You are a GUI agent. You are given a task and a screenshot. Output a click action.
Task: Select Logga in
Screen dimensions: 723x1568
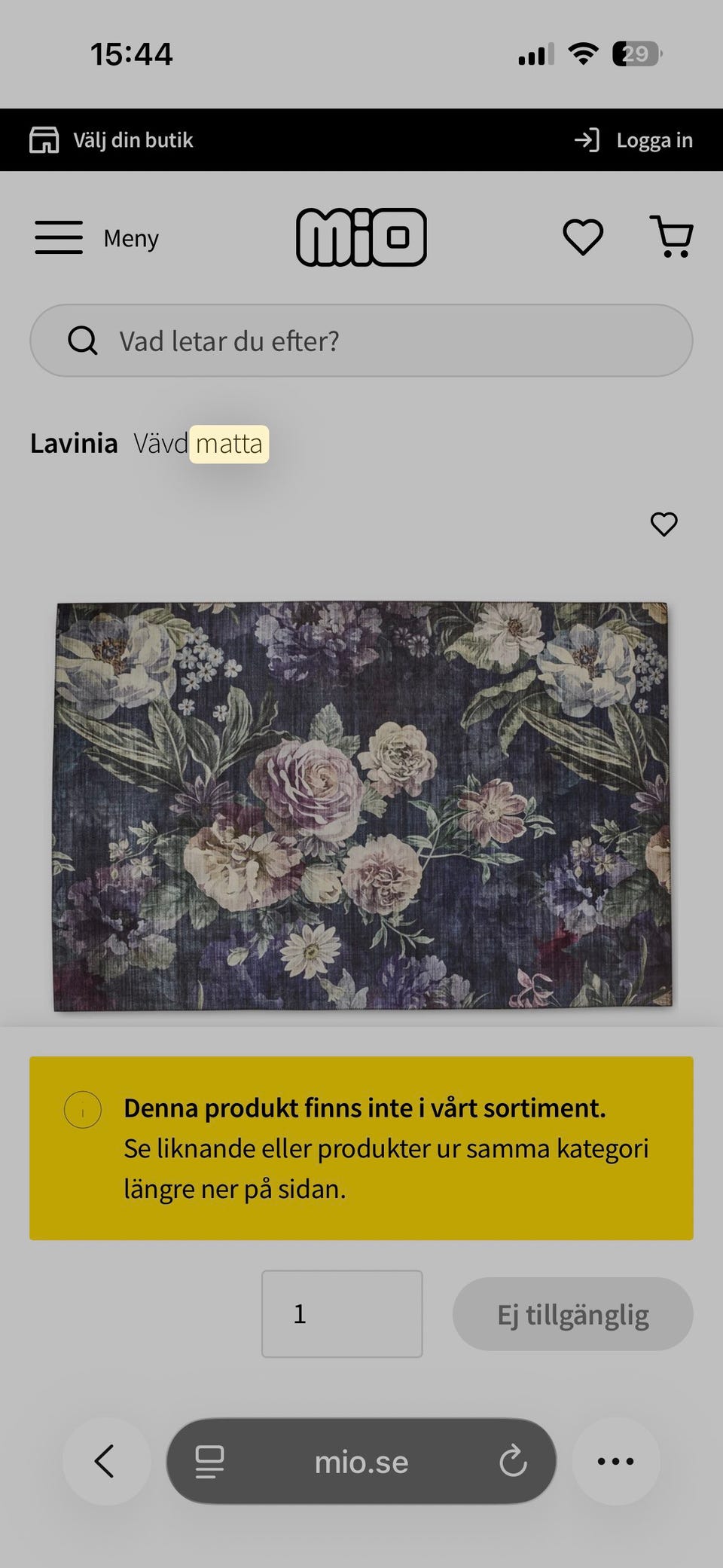pyautogui.click(x=655, y=139)
